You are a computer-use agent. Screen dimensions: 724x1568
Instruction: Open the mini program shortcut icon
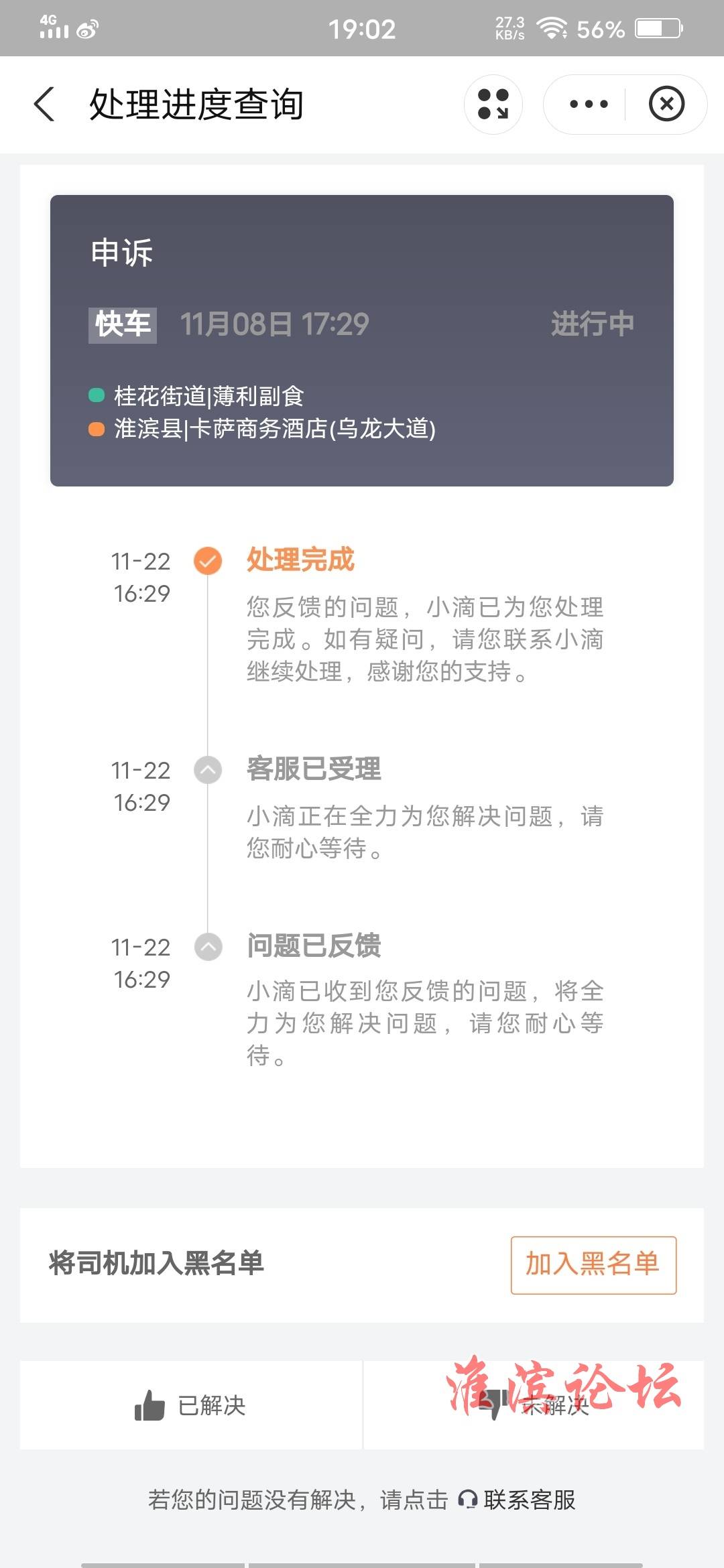click(x=493, y=105)
